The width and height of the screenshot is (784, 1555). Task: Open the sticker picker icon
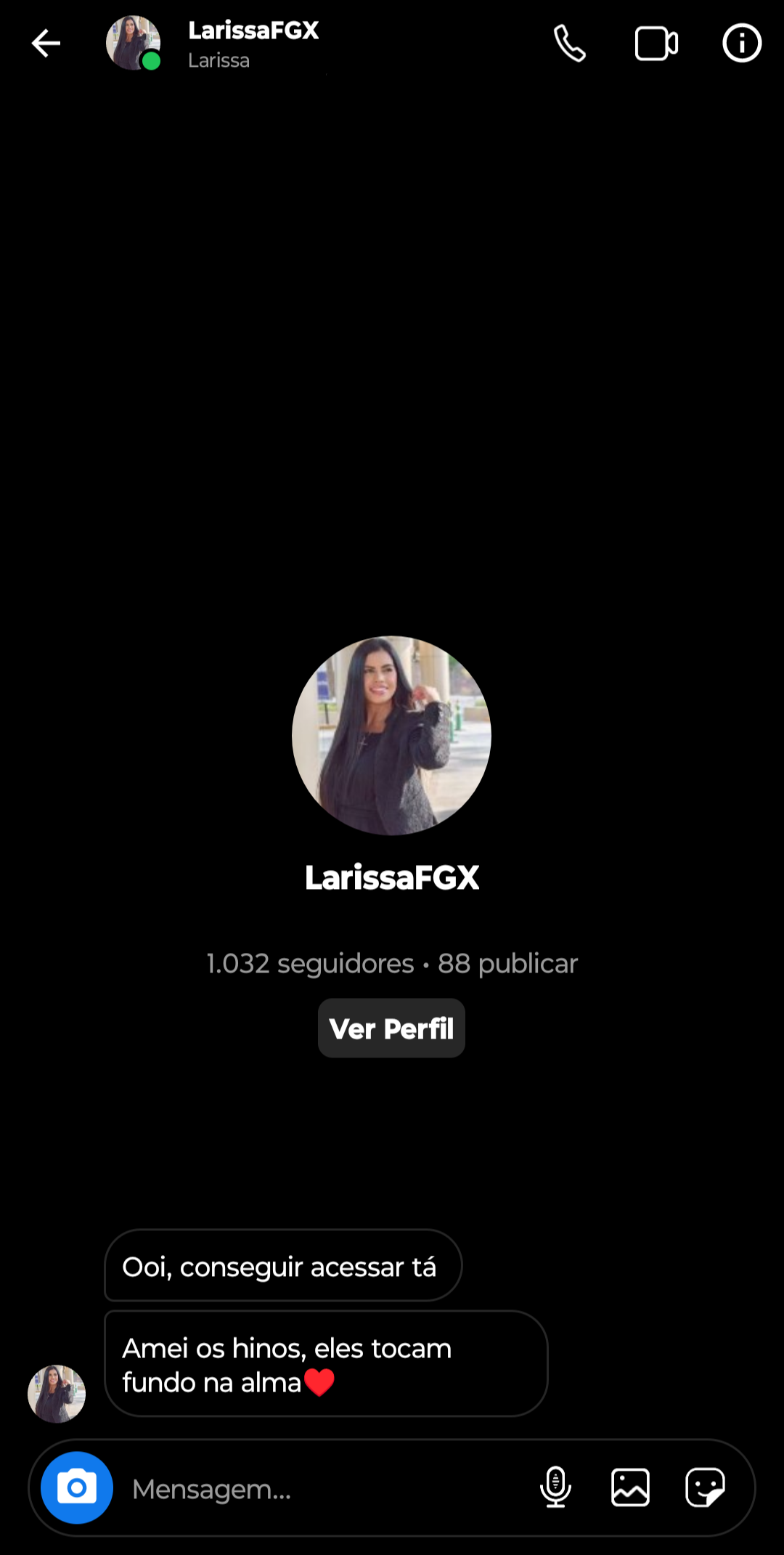pos(705,1487)
